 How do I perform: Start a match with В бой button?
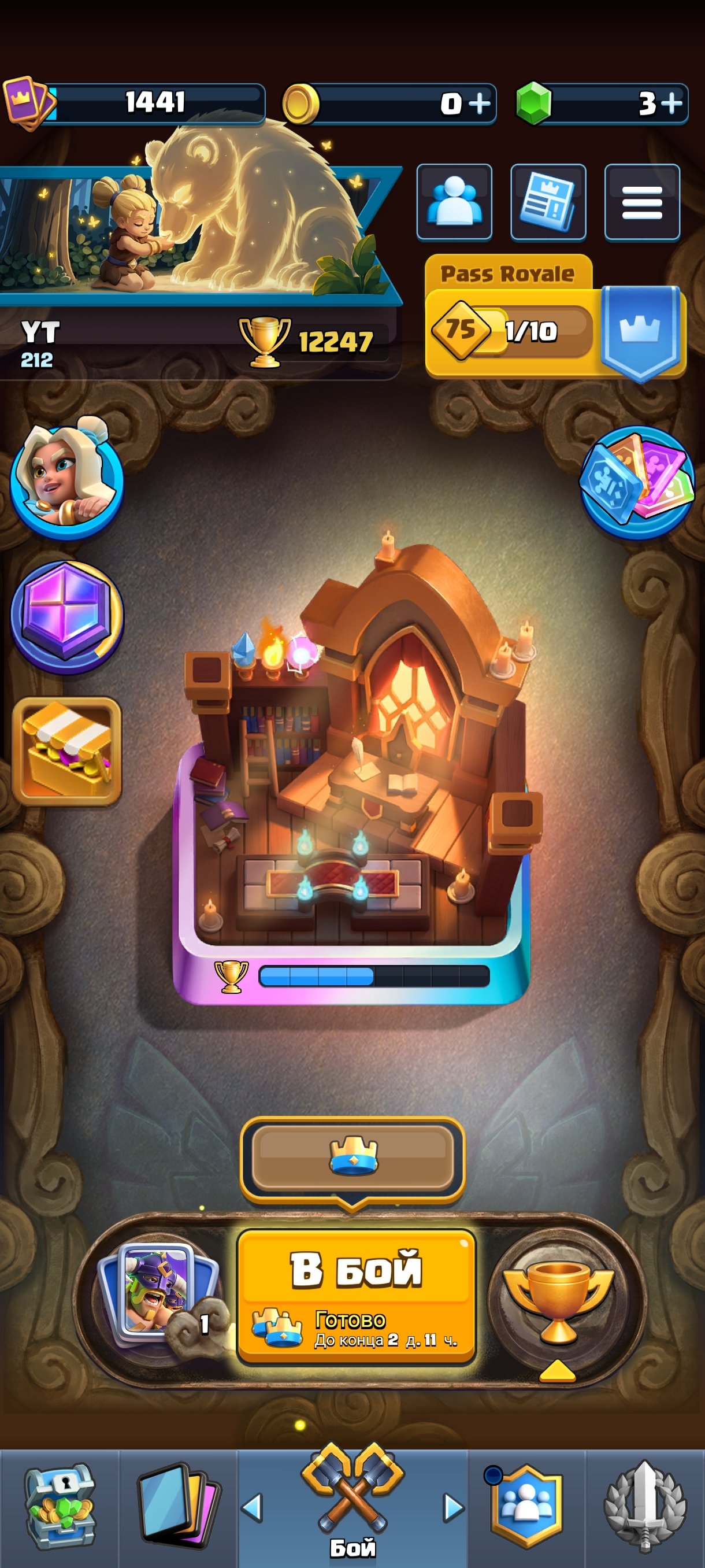point(356,1296)
